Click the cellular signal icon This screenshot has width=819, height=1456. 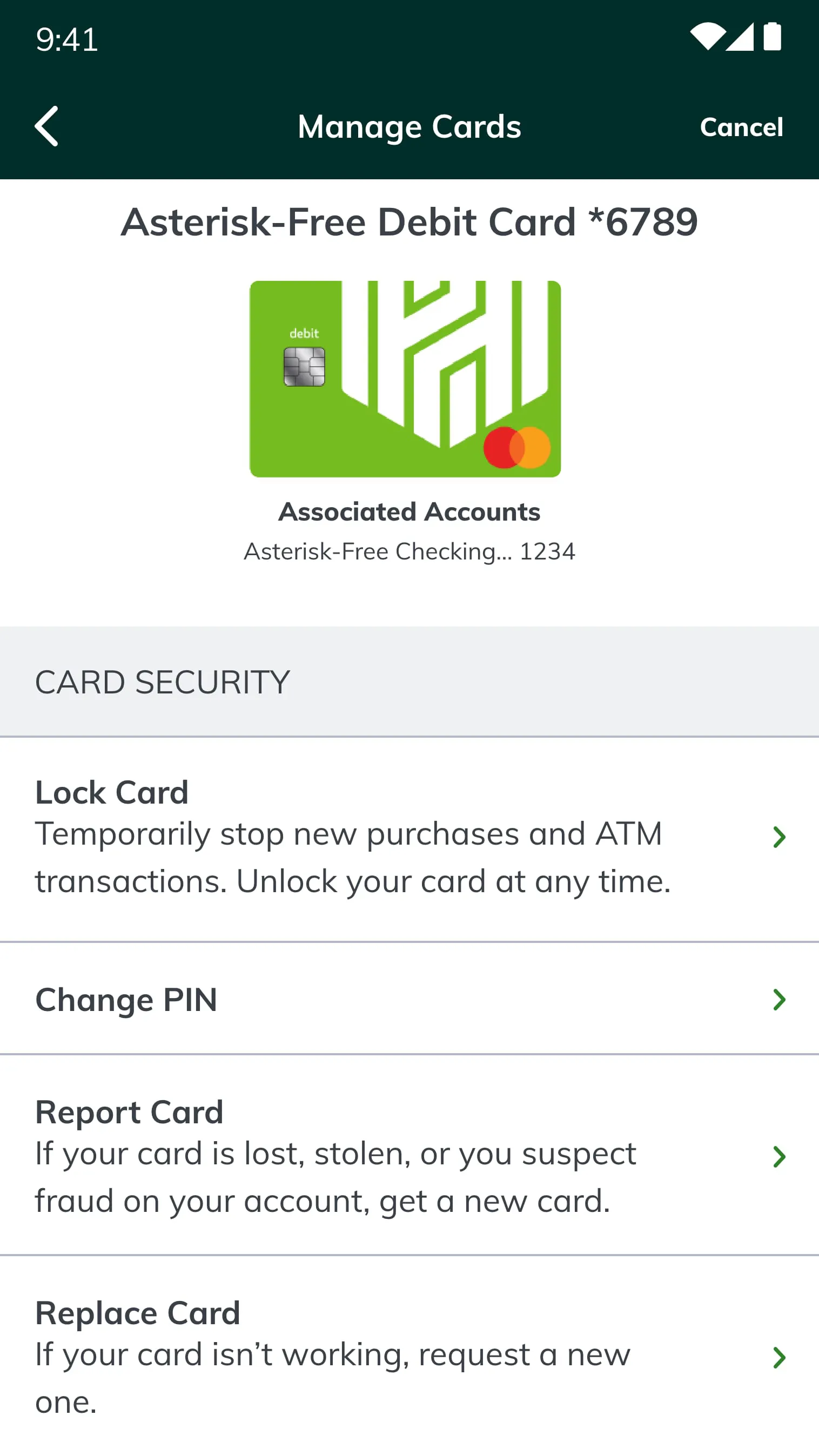pos(741,37)
